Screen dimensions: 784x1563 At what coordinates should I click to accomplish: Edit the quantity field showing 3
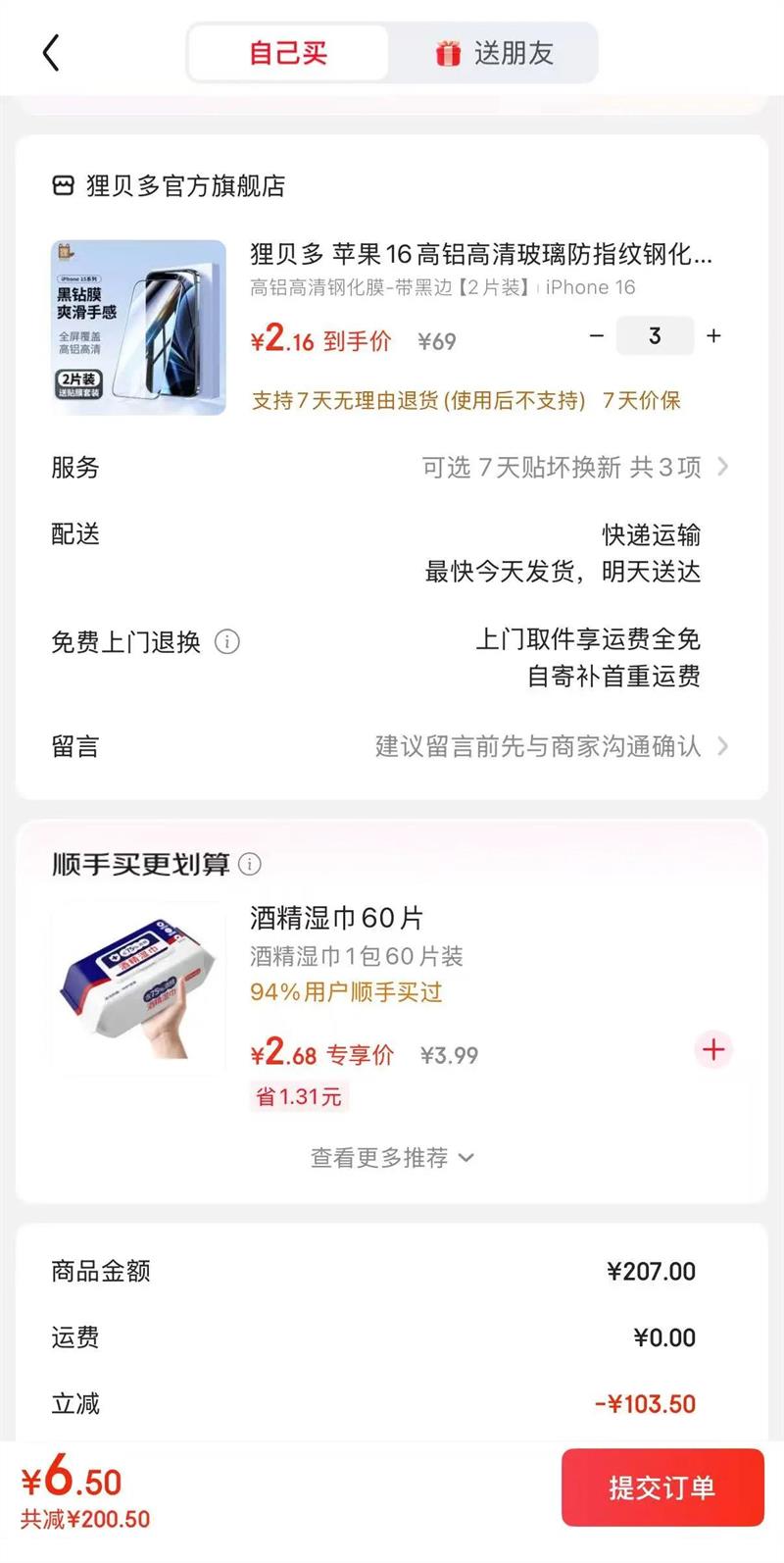click(x=655, y=336)
